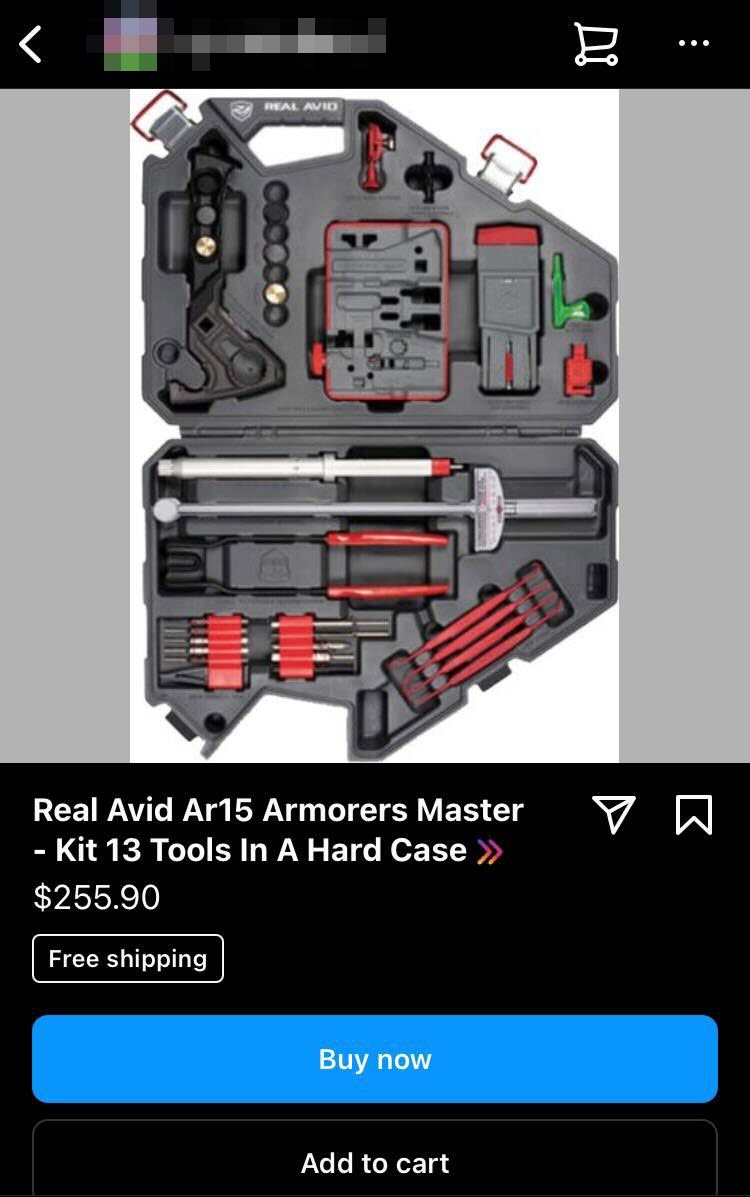Tap the Buy now button
Image resolution: width=750 pixels, height=1197 pixels.
[375, 1059]
